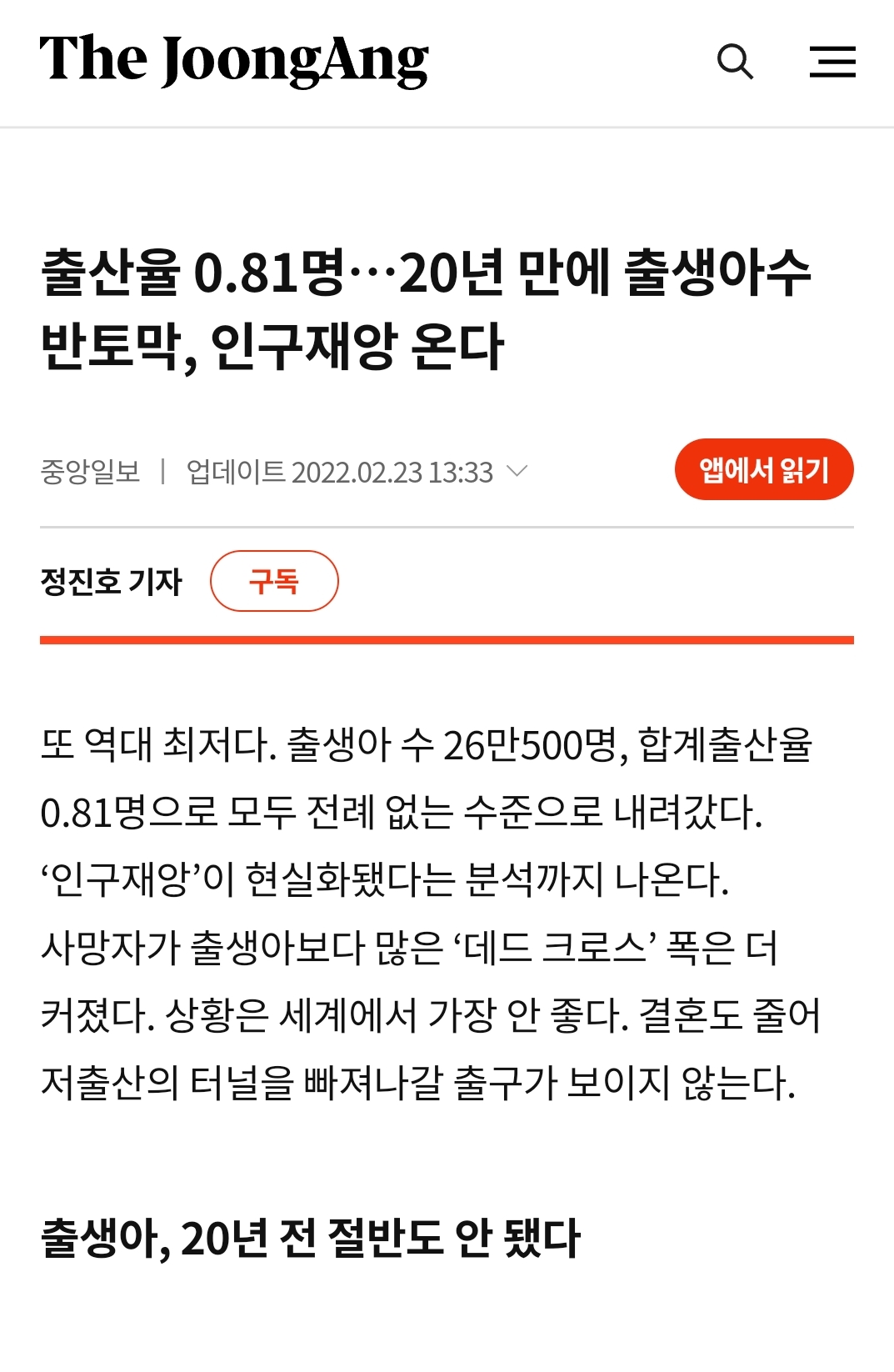Open the hamburger menu
The image size is (894, 1372).
pyautogui.click(x=832, y=62)
